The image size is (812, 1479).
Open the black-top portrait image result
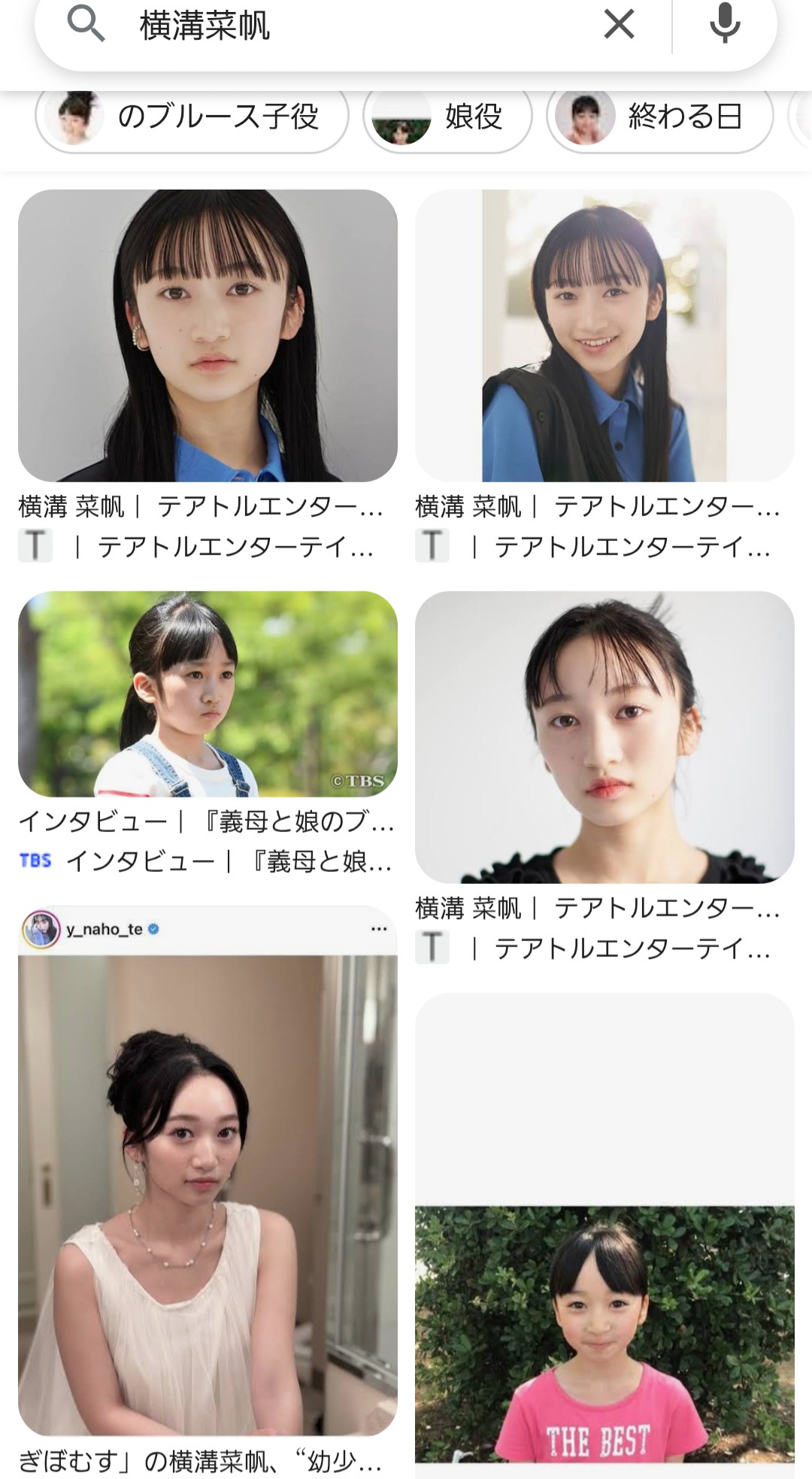604,737
